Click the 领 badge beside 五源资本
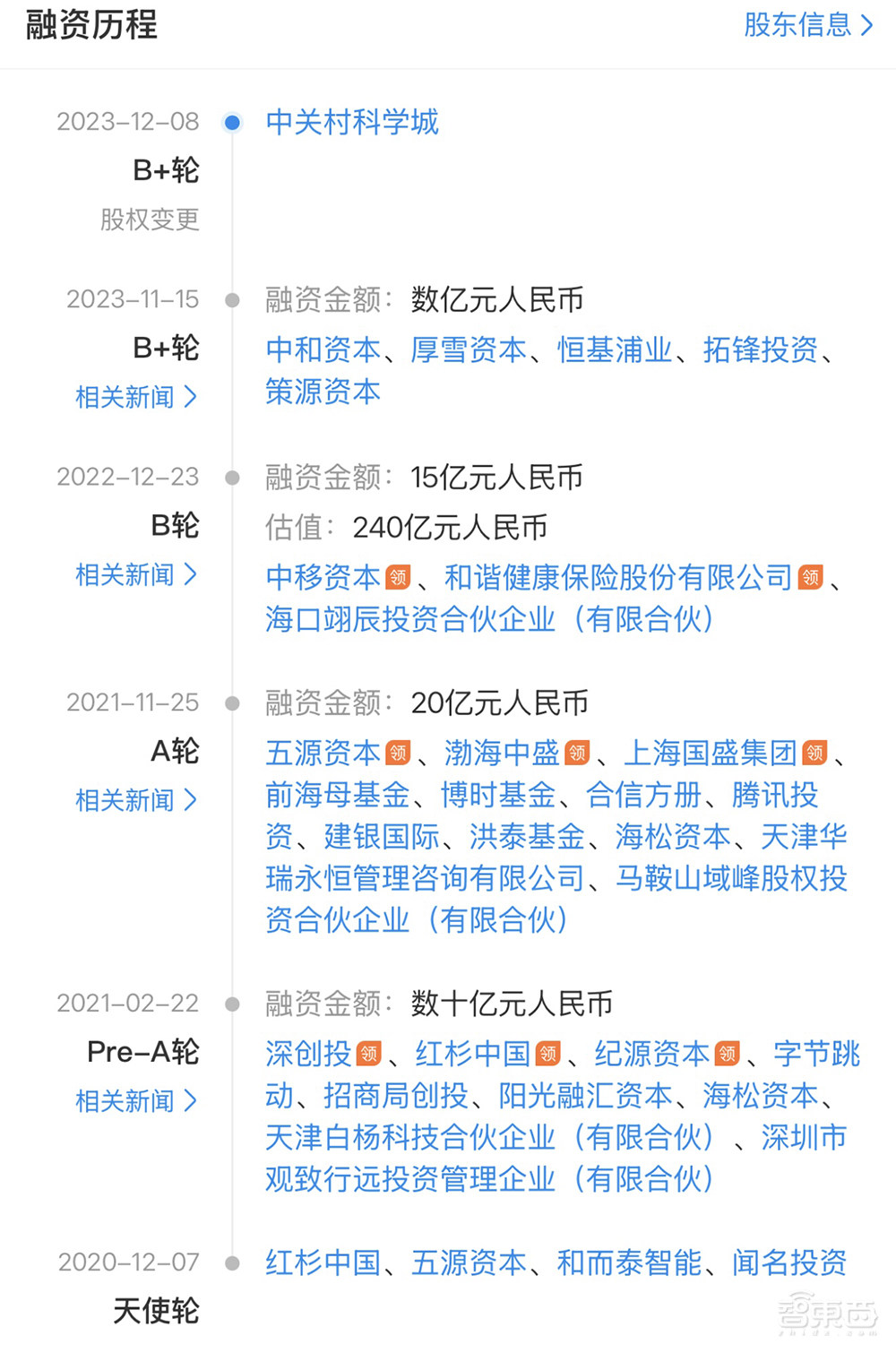The image size is (896, 1353). (x=397, y=753)
